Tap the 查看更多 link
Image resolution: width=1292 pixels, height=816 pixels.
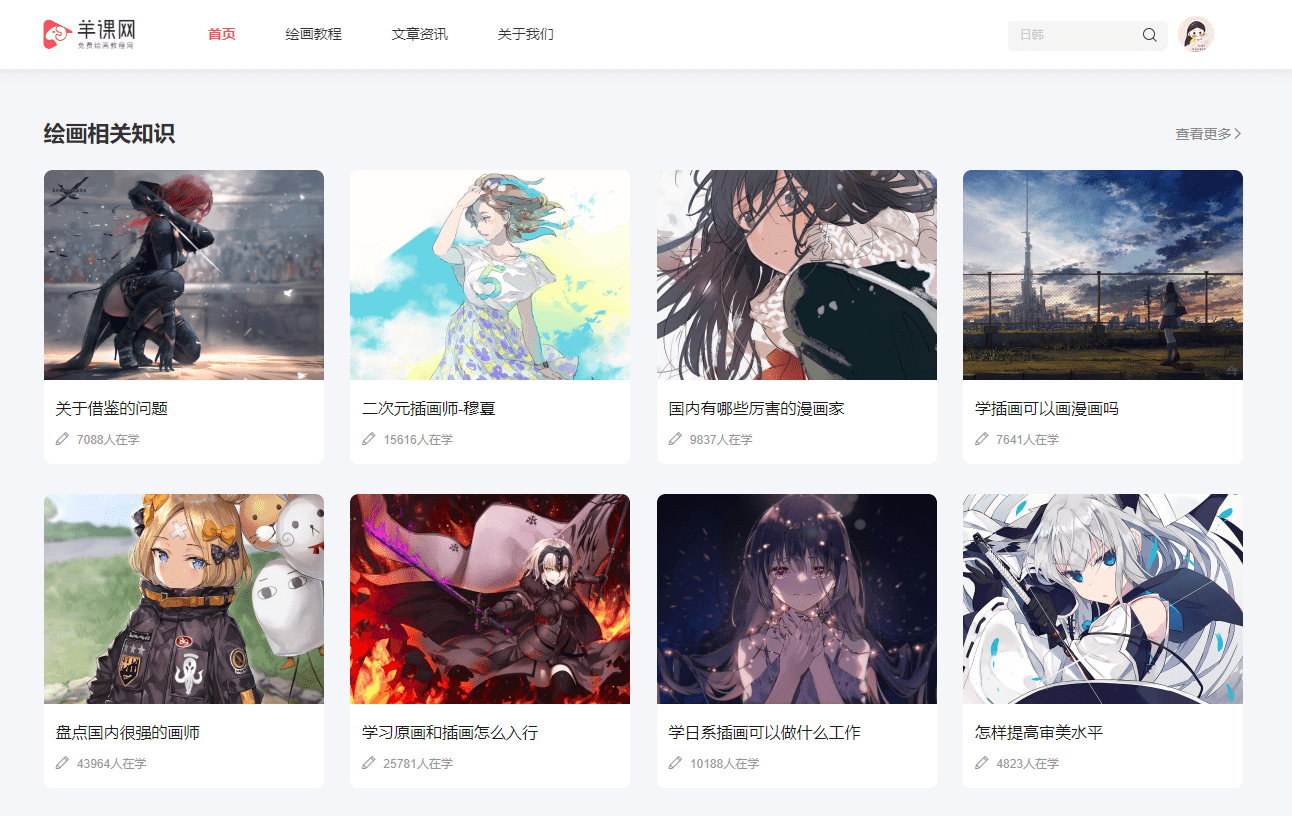click(1207, 134)
